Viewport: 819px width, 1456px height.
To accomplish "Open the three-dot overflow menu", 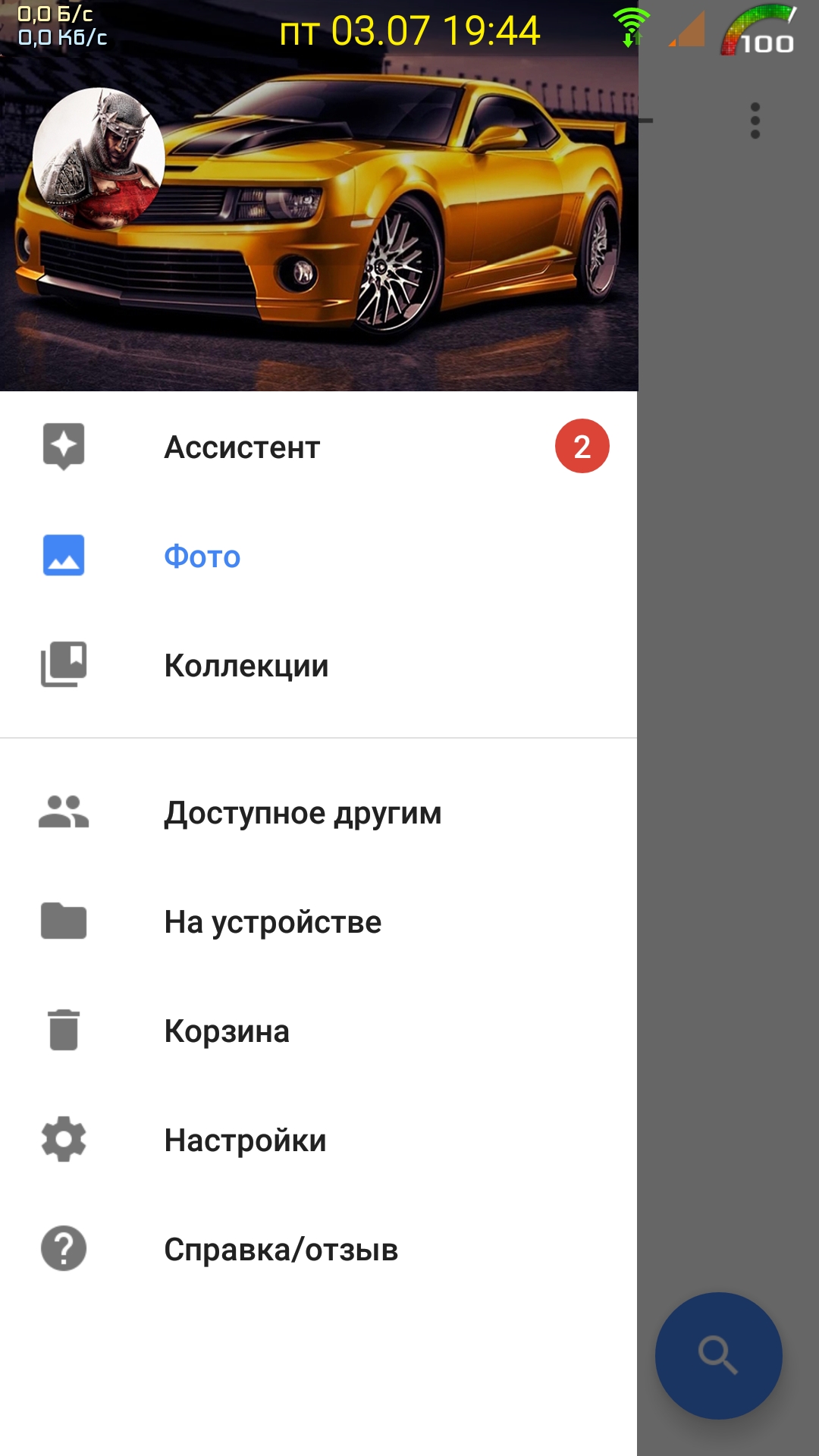I will pyautogui.click(x=755, y=121).
